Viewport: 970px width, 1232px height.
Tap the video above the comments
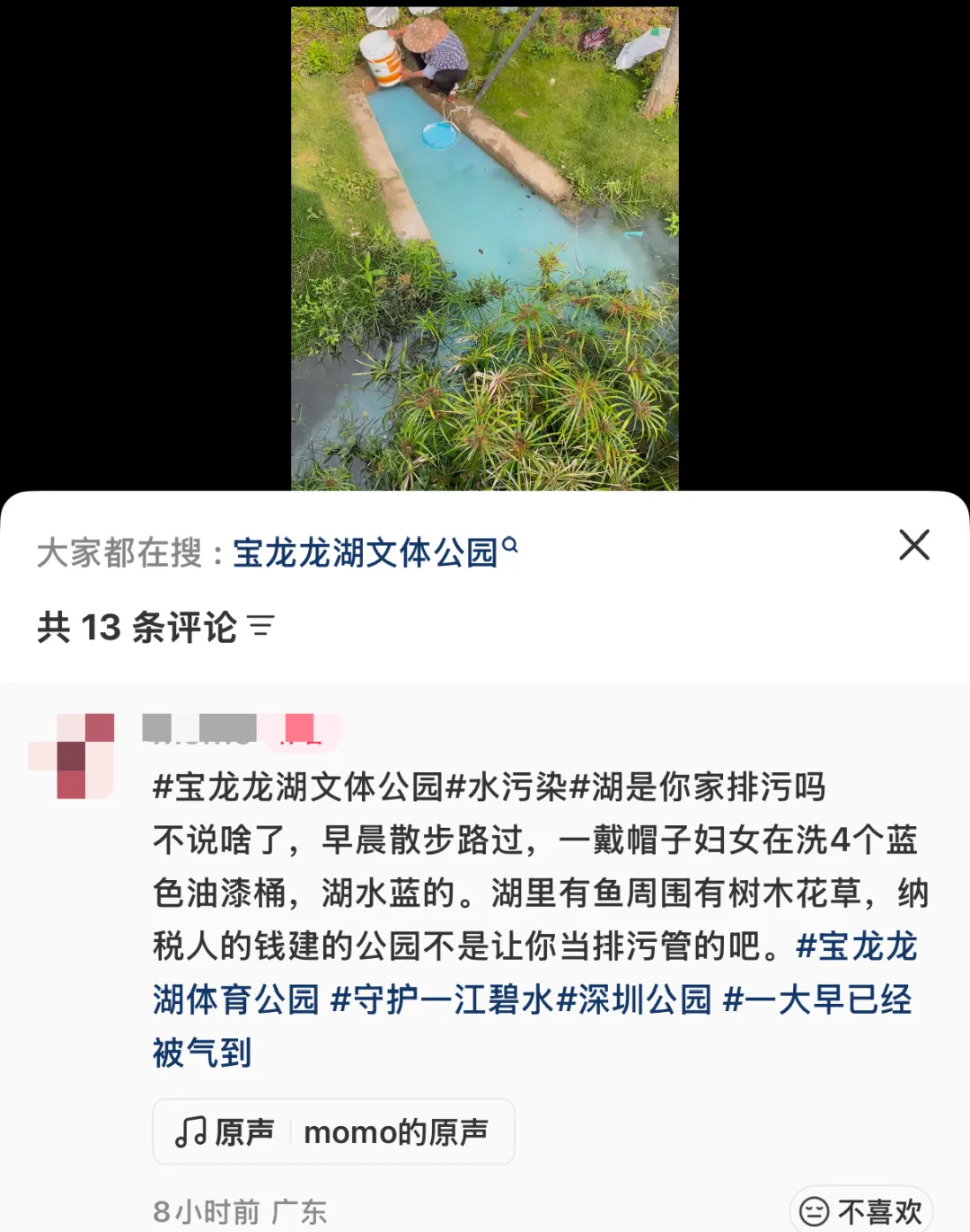[484, 249]
